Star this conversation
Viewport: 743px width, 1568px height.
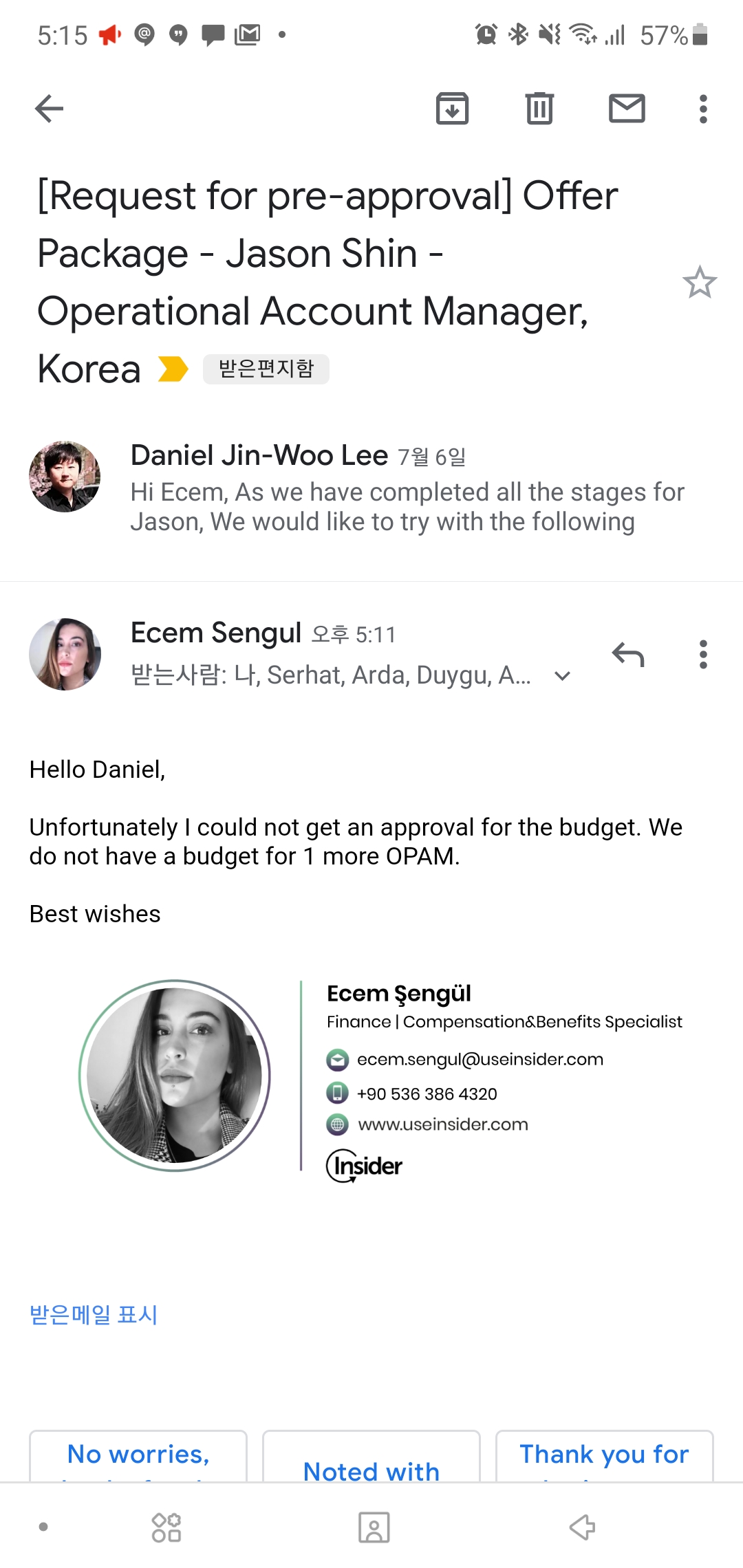click(x=700, y=282)
